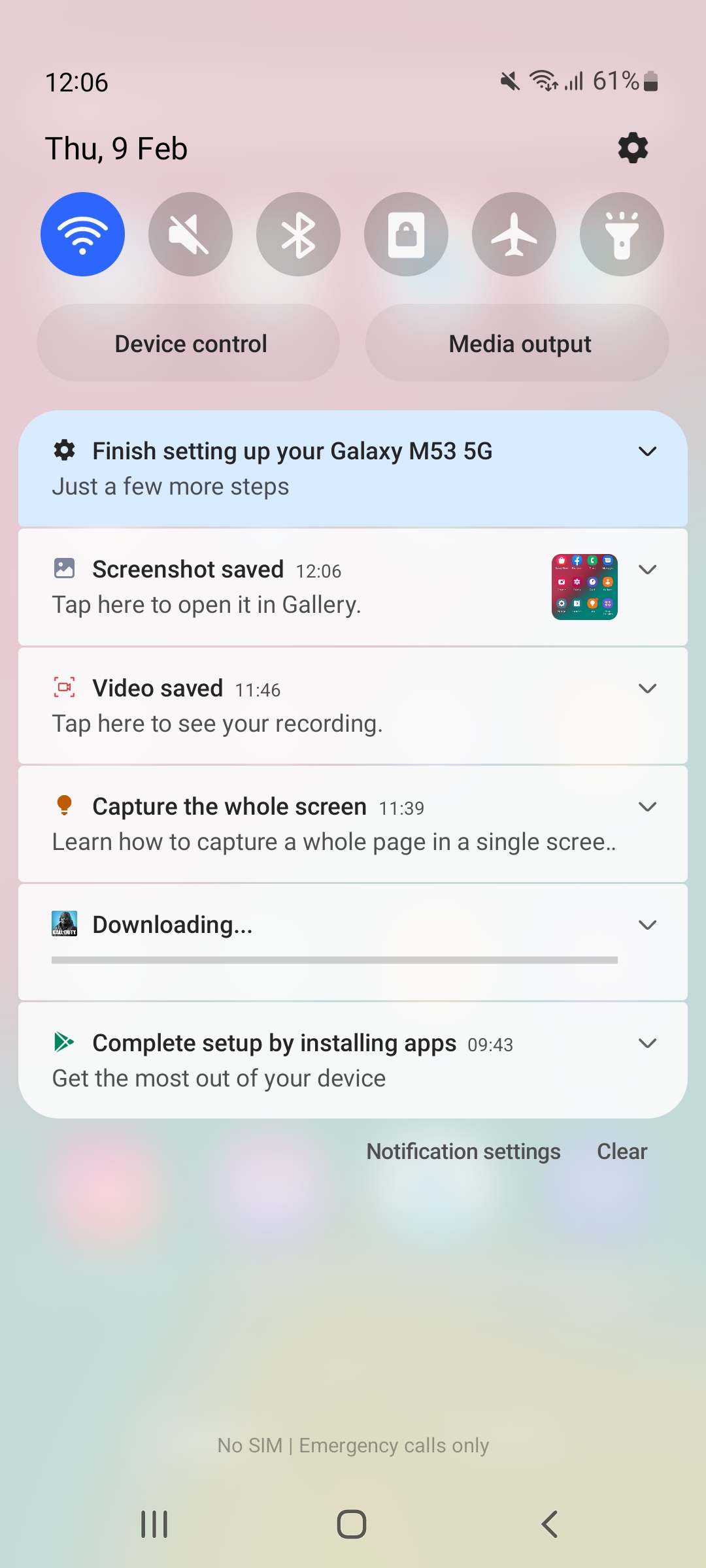Expand the Downloading notification
Viewport: 706px width, 1568px height.
click(x=647, y=925)
